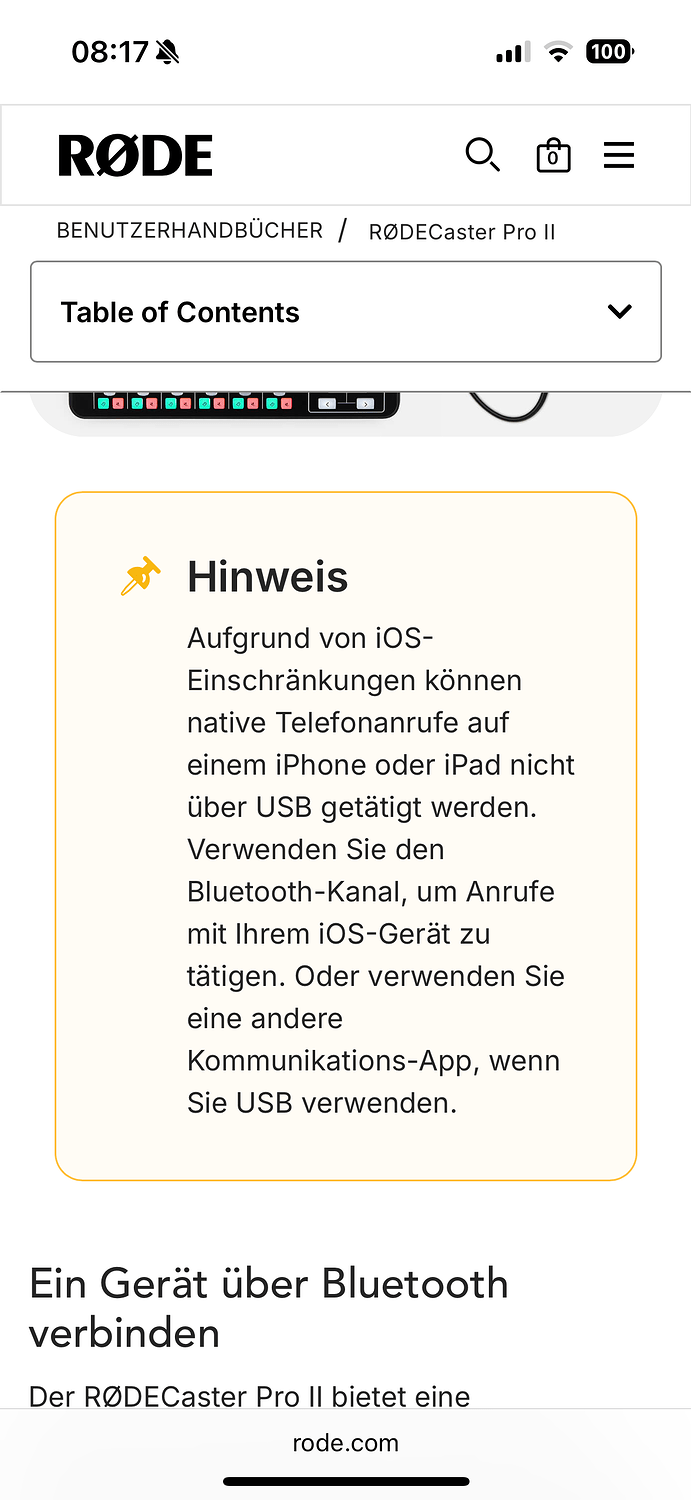Open the BENUTZERHANDBÜCHER breadcrumb
Image resolution: width=691 pixels, height=1500 pixels.
(x=190, y=231)
